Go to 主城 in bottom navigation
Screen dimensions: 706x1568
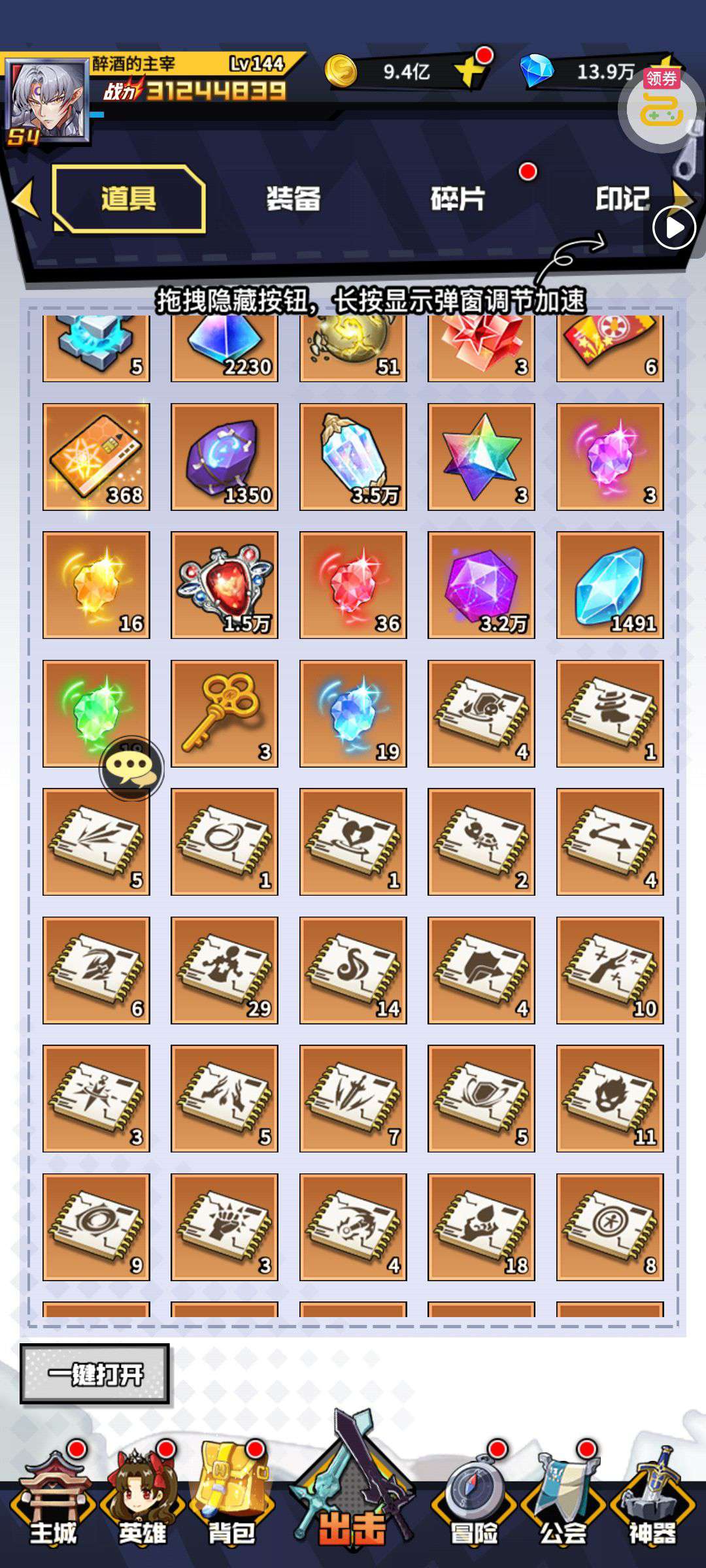click(x=54, y=1501)
